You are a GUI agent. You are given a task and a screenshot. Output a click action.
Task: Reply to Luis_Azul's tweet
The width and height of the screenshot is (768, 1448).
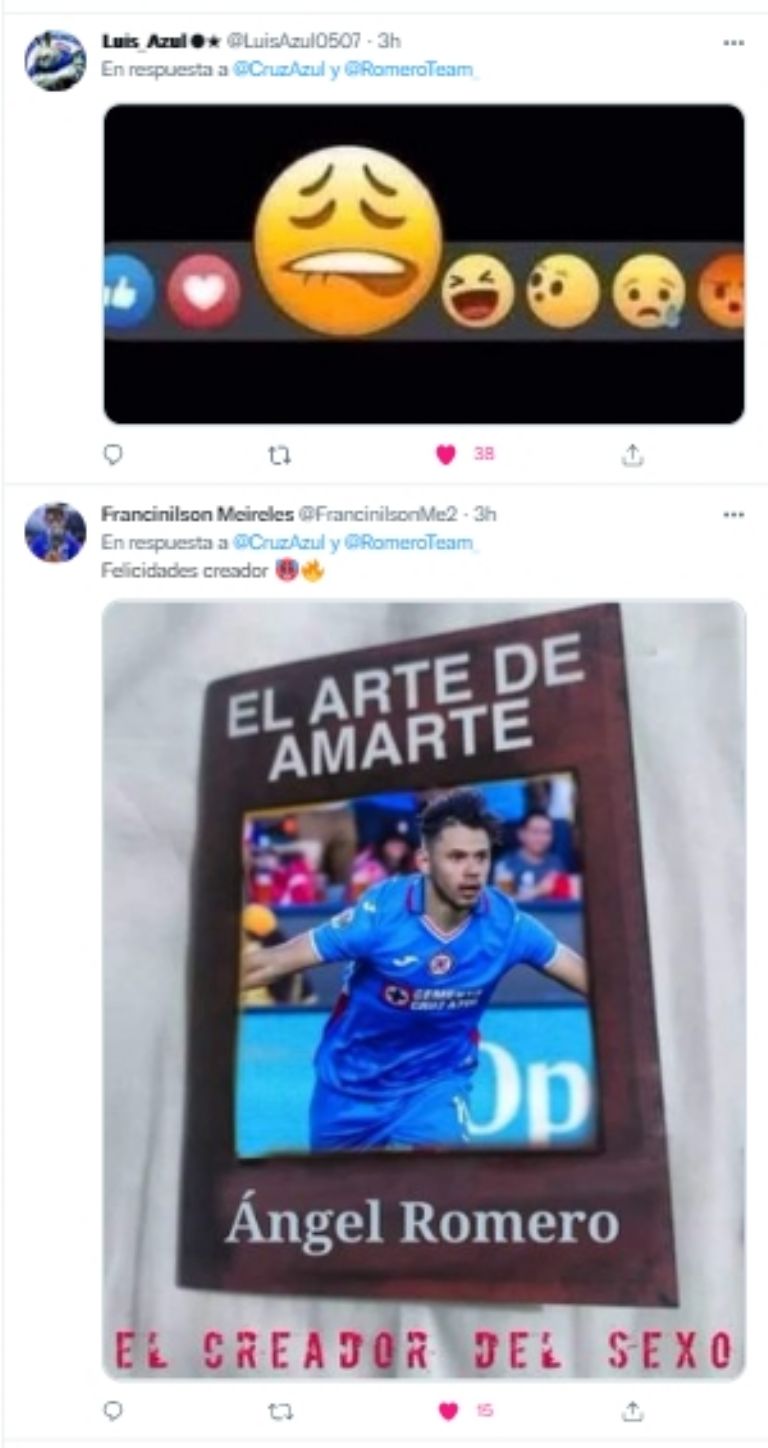[x=113, y=455]
